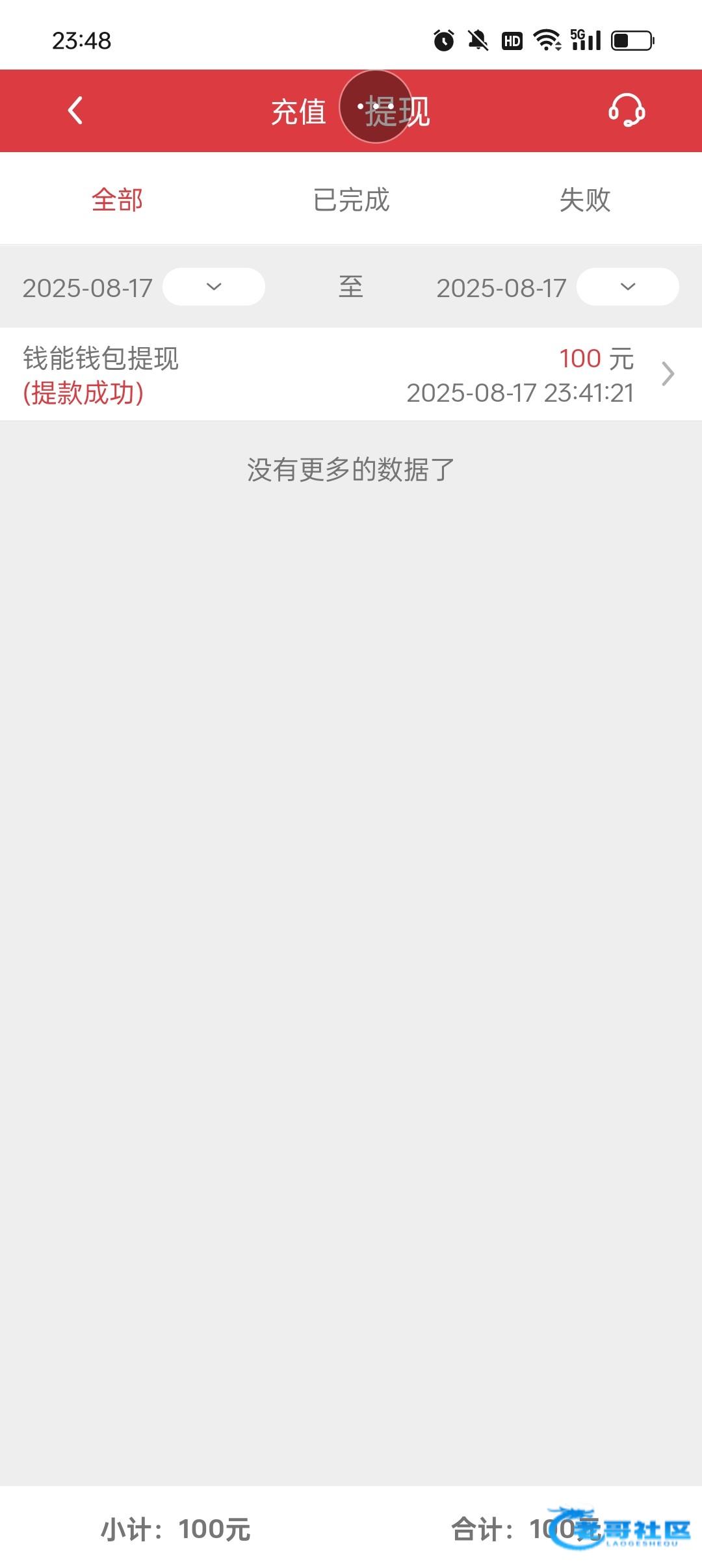Open 钱能钱包提现 100 元 record details
The height and width of the screenshot is (1568, 702).
351,374
